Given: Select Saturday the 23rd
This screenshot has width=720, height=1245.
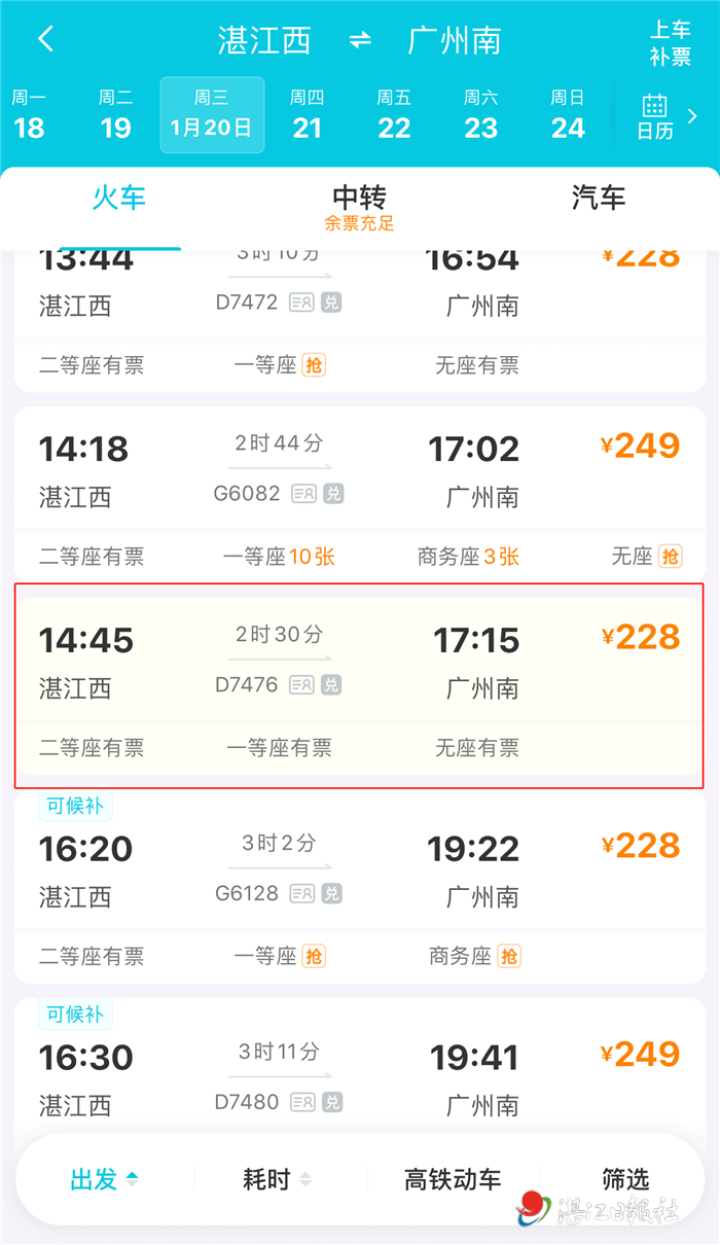Looking at the screenshot, I should coord(481,115).
